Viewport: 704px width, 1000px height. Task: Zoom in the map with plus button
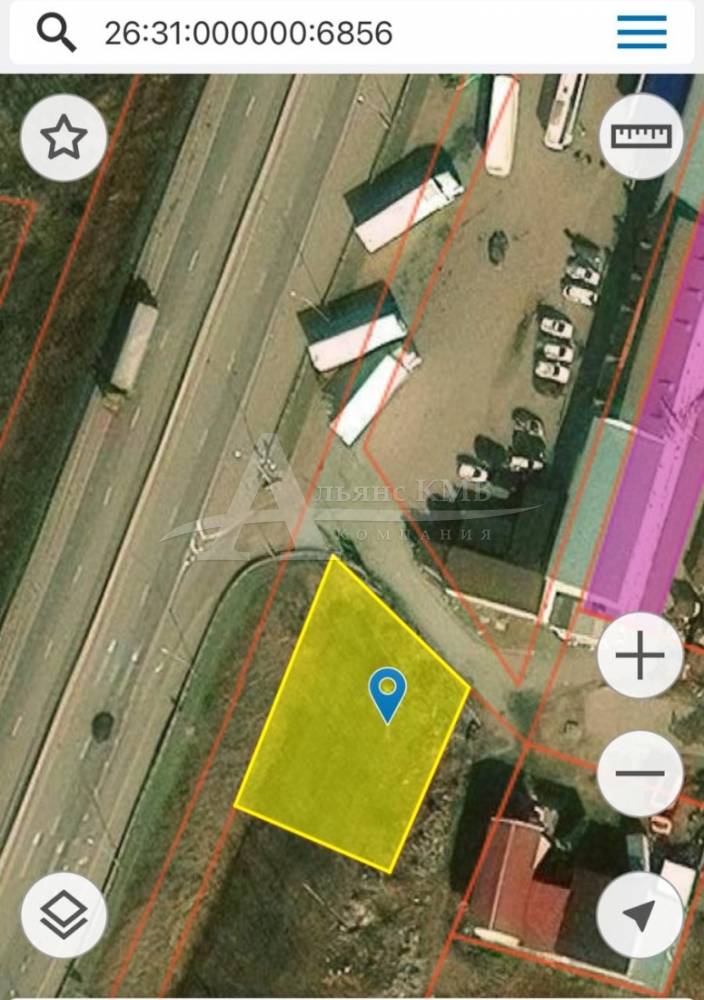(640, 656)
